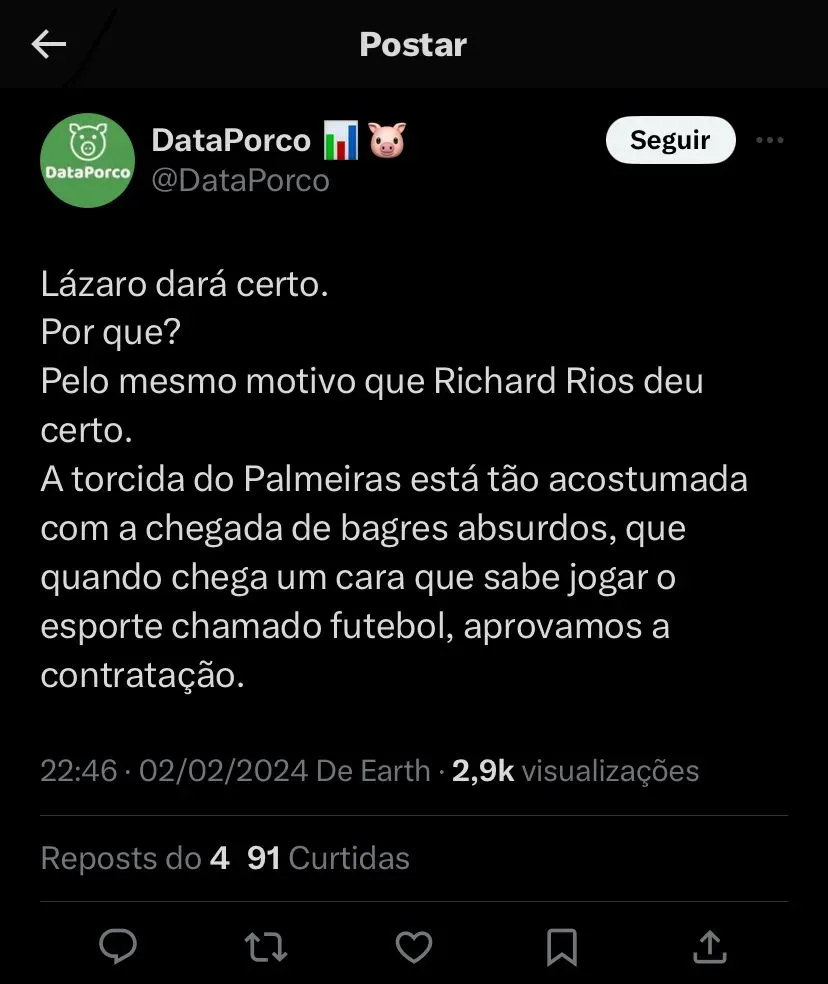Screen dimensions: 828x984
Task: Open the @DataPorco profile handle
Action: tap(240, 180)
